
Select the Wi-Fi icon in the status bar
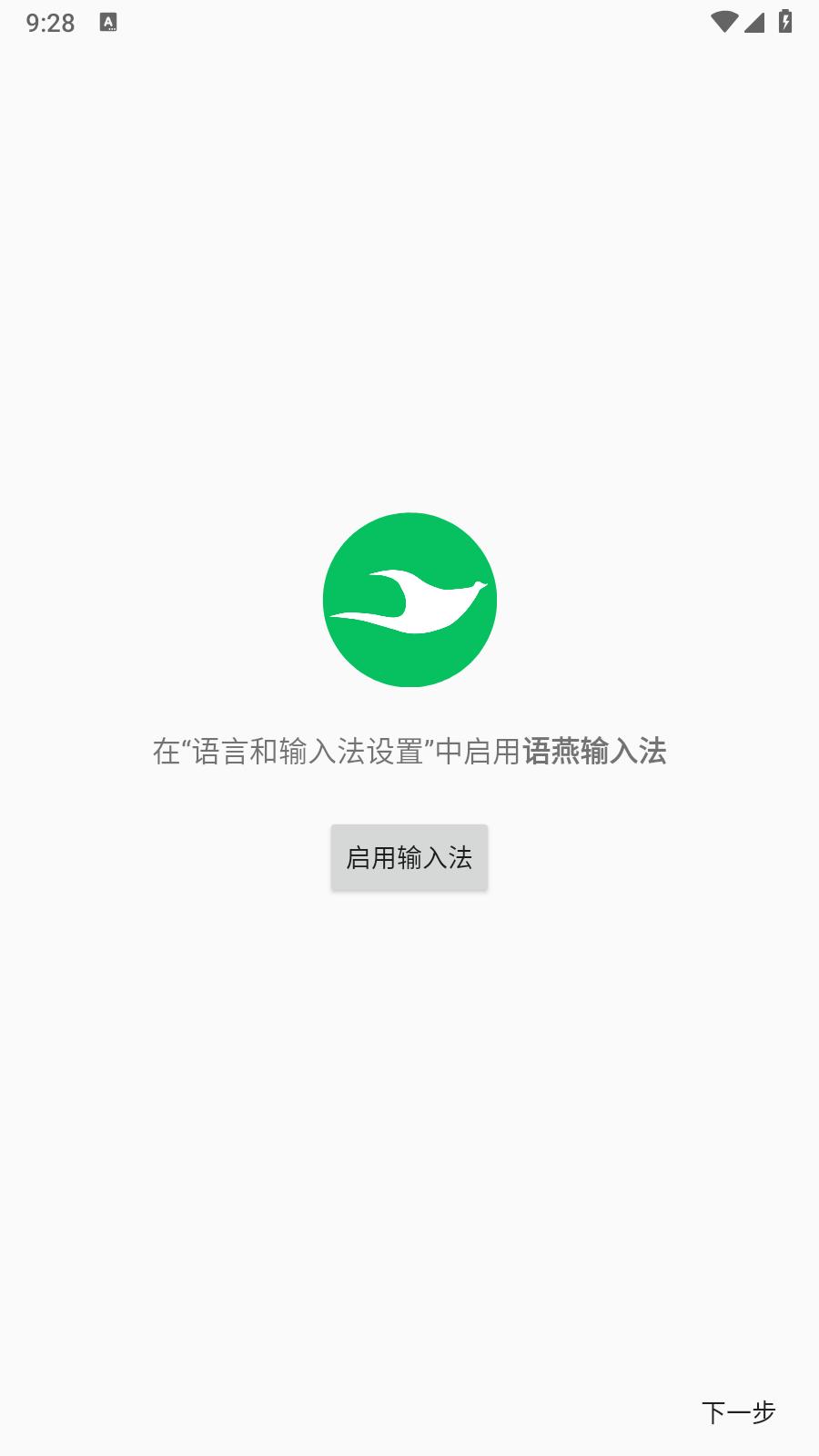click(723, 22)
